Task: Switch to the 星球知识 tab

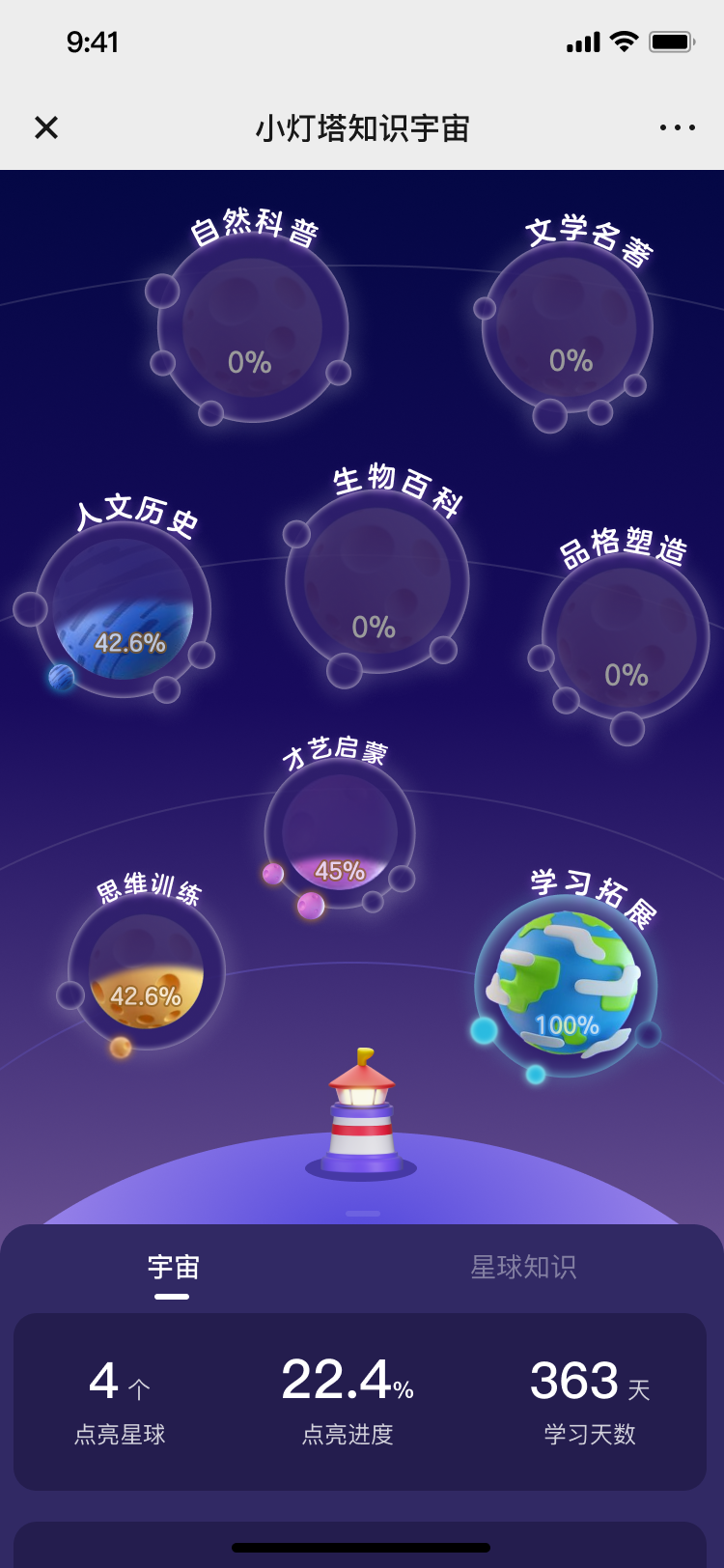Action: [523, 1267]
